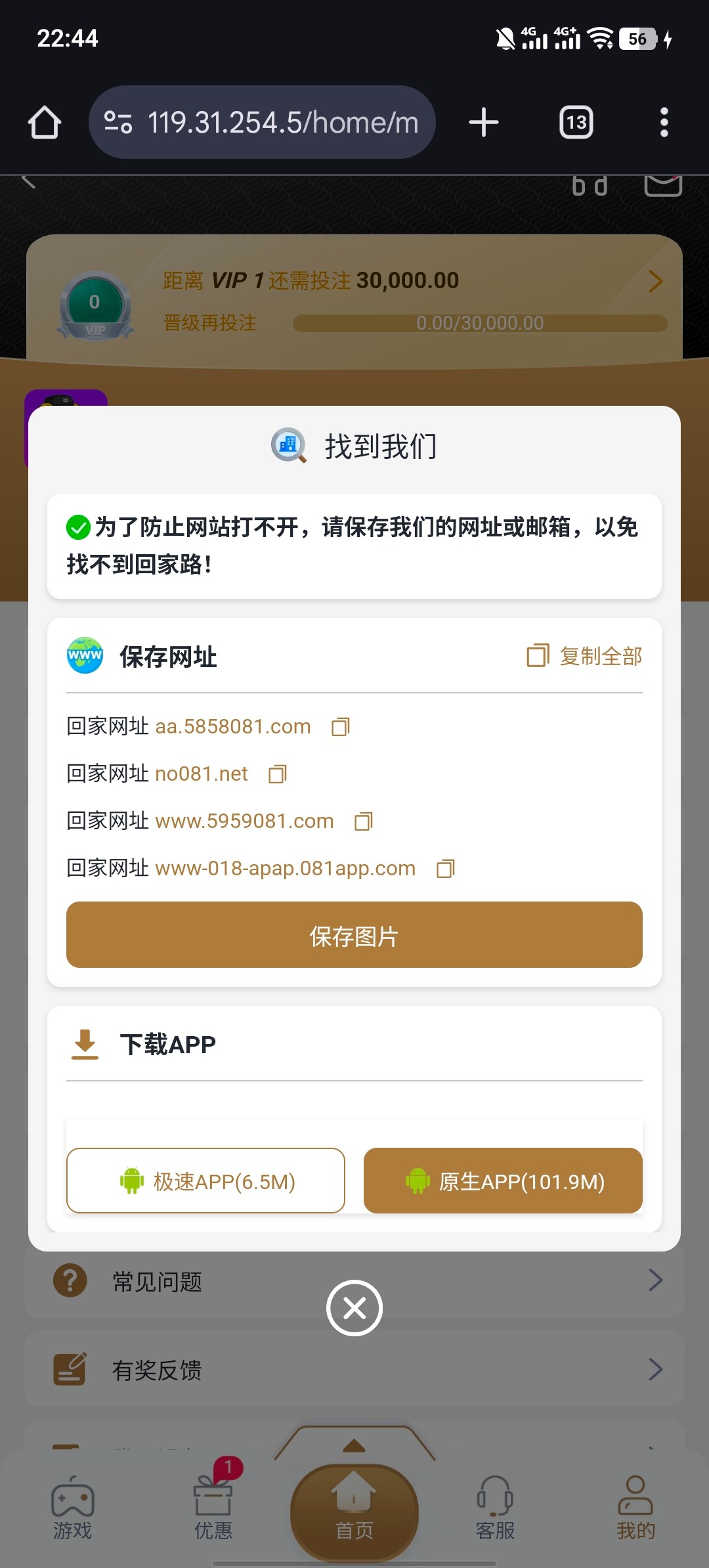Tap 复制全部 to copy all addresses
709x1568 pixels.
tap(585, 656)
